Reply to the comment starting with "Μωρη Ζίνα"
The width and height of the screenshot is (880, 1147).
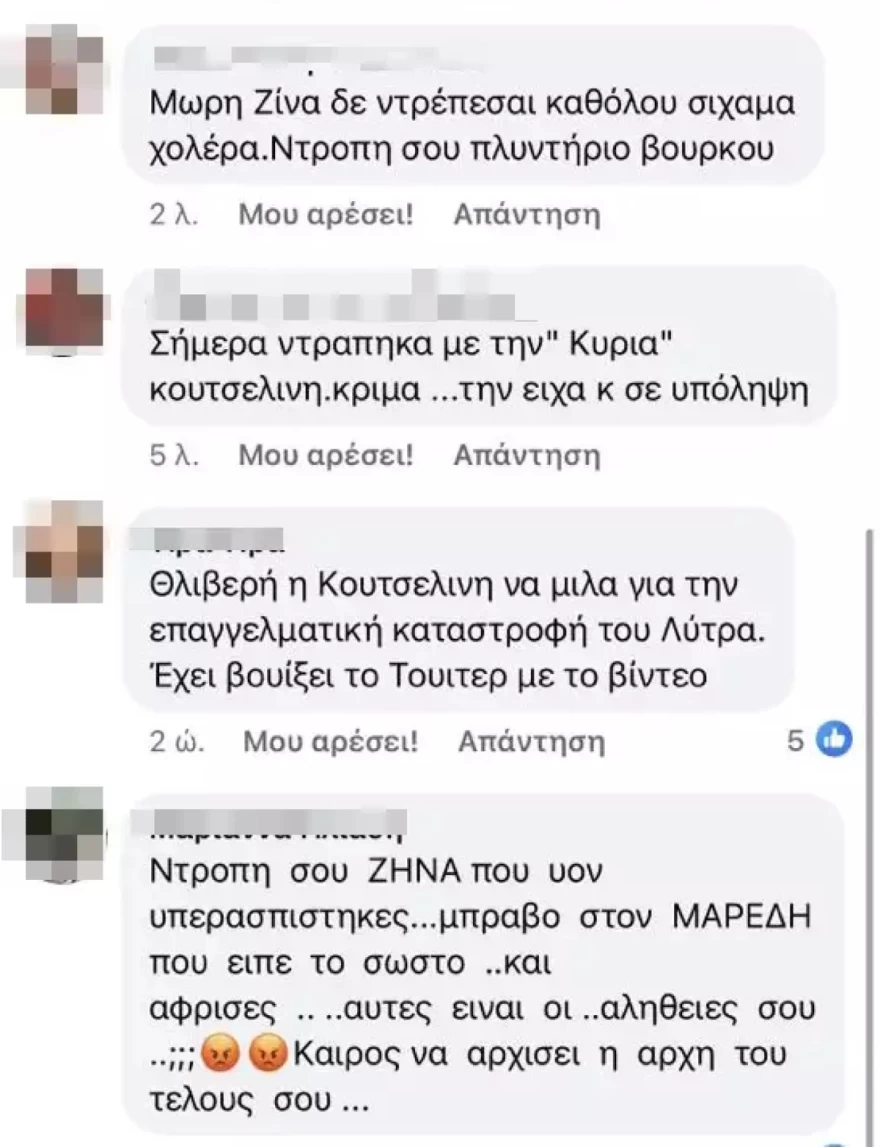click(x=526, y=214)
